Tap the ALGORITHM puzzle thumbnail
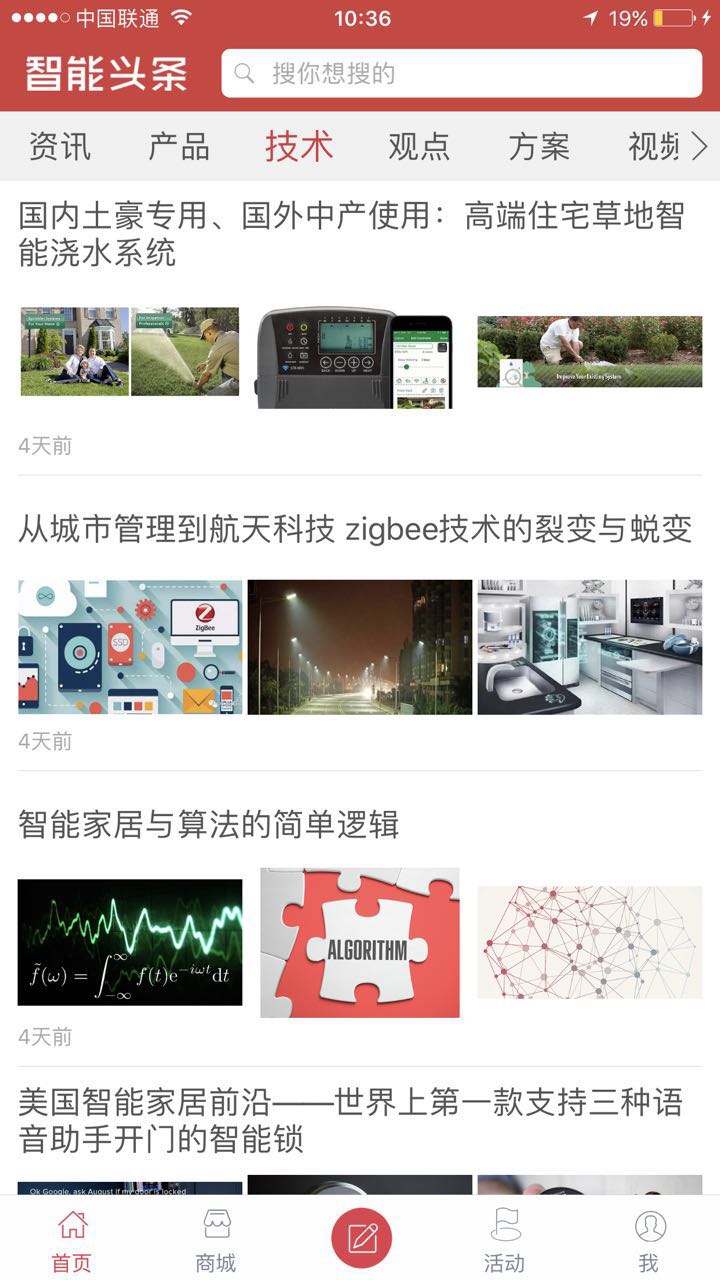The width and height of the screenshot is (720, 1280). point(358,942)
